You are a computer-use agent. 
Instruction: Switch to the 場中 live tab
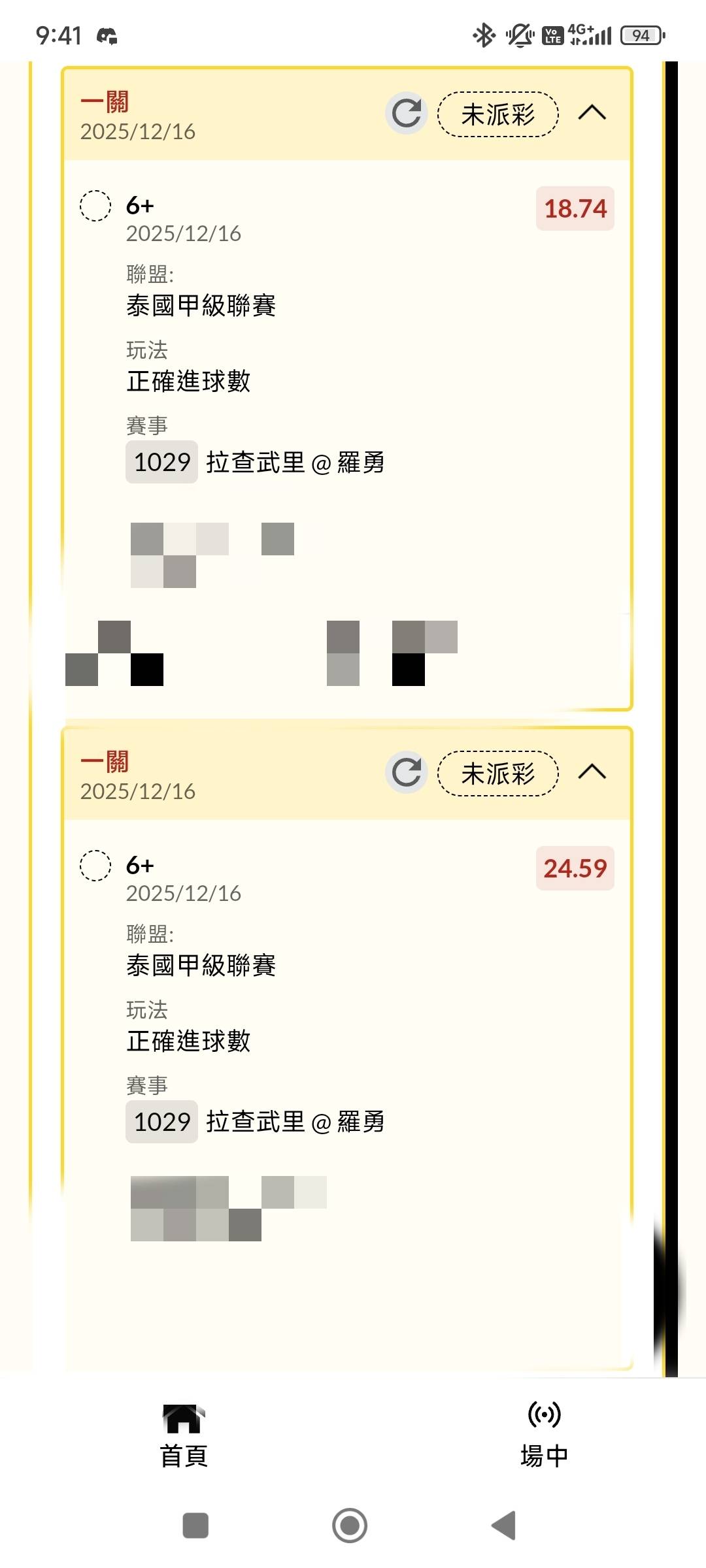[544, 1435]
